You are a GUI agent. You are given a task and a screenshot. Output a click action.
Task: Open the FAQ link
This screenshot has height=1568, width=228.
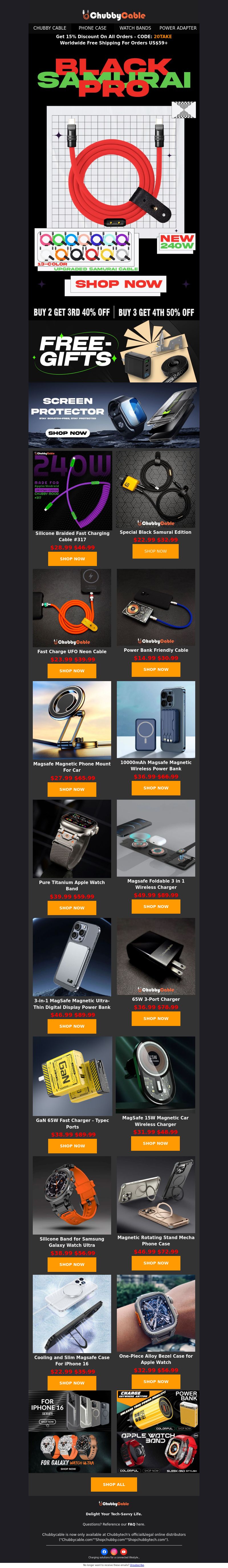131,1525
